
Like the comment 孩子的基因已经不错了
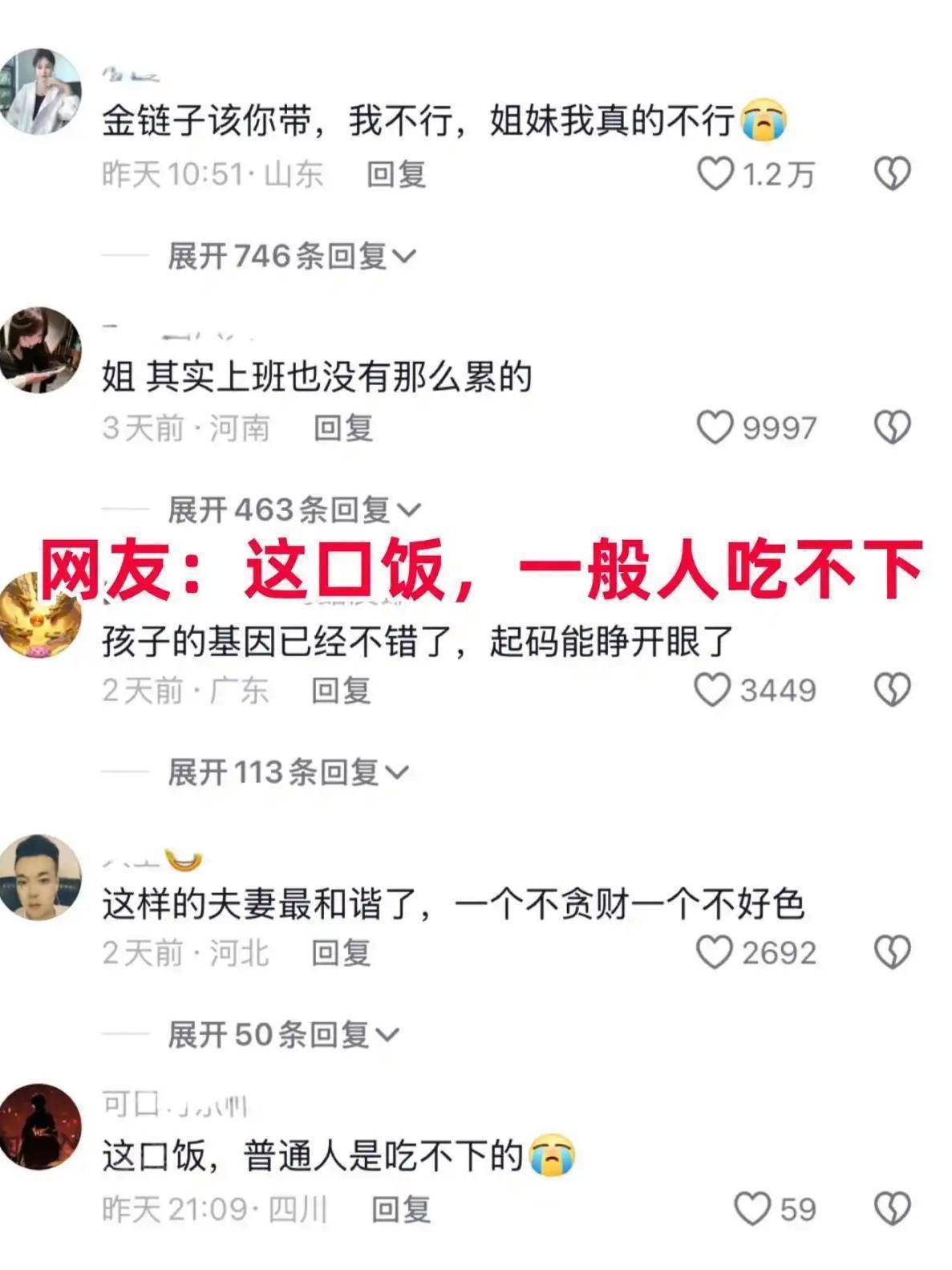click(x=712, y=690)
